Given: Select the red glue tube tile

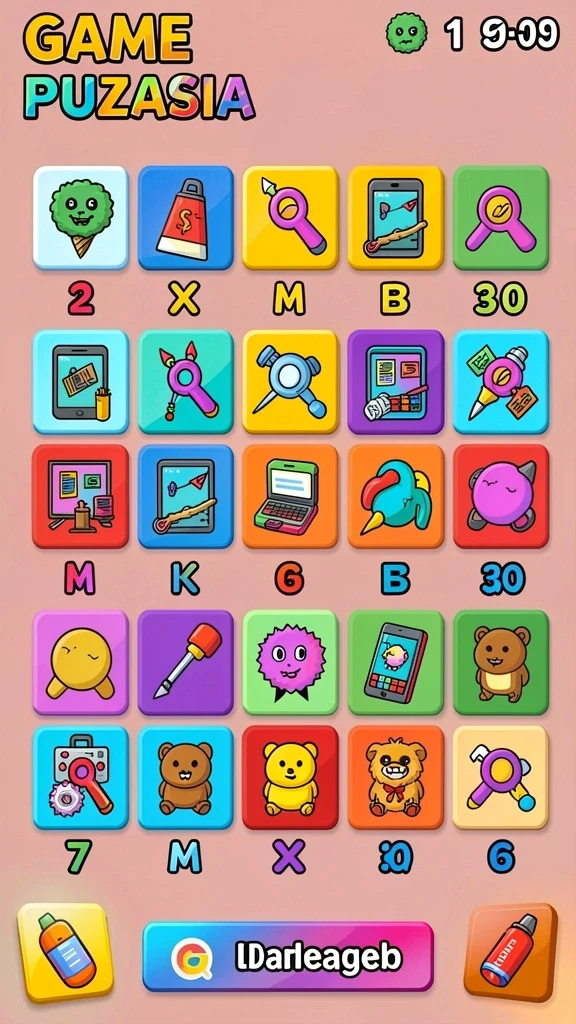Looking at the screenshot, I should coord(185,217).
